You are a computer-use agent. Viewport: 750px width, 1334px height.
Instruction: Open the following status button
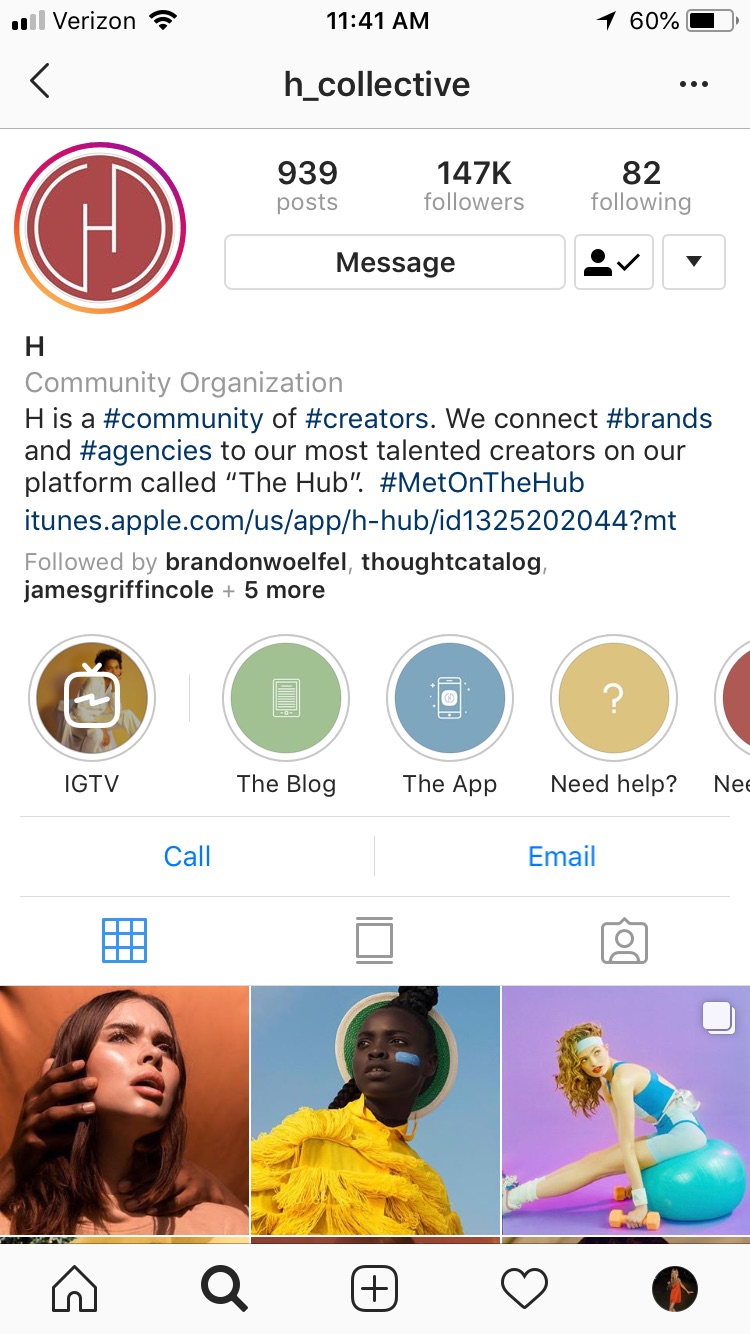point(613,262)
